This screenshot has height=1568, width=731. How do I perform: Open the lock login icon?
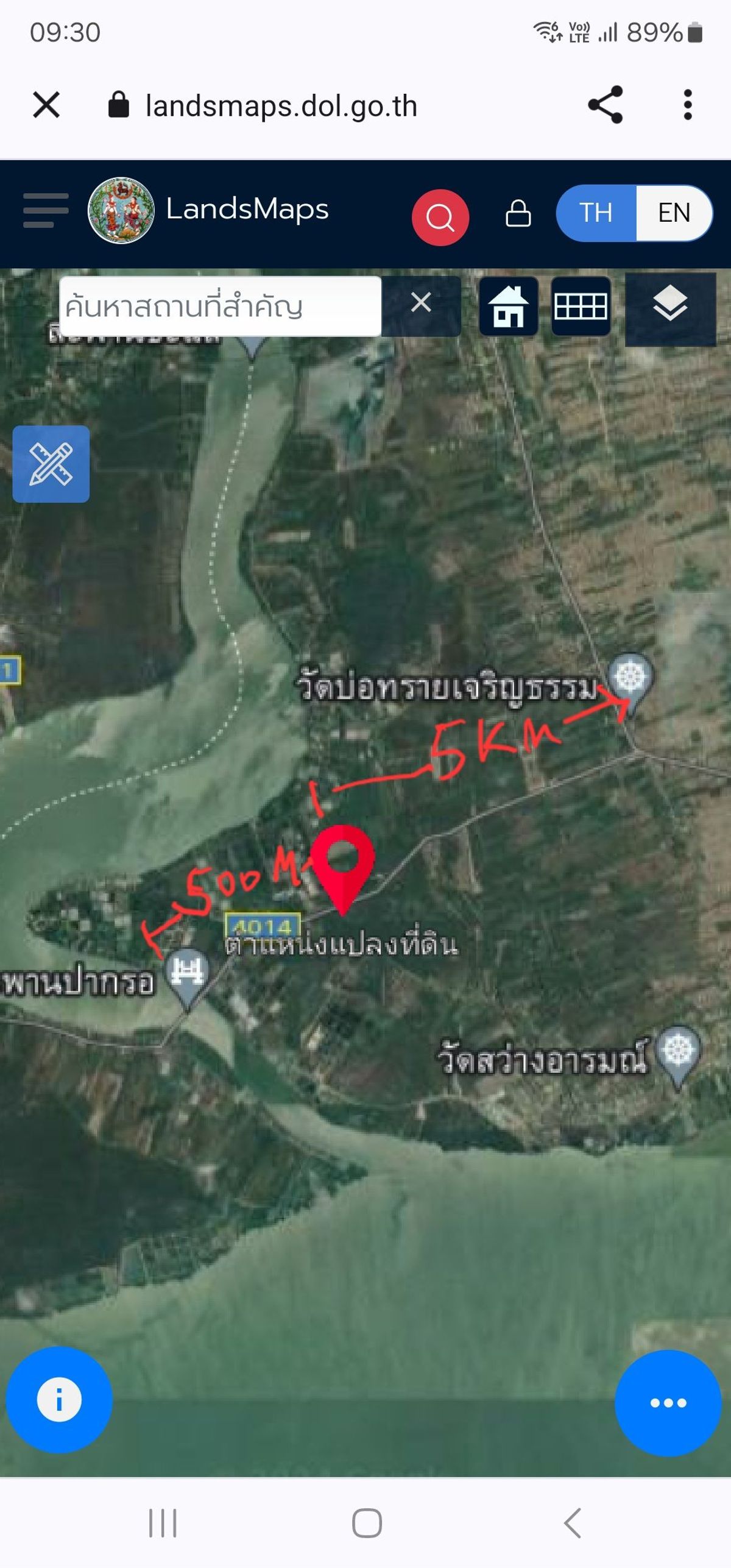(x=518, y=213)
